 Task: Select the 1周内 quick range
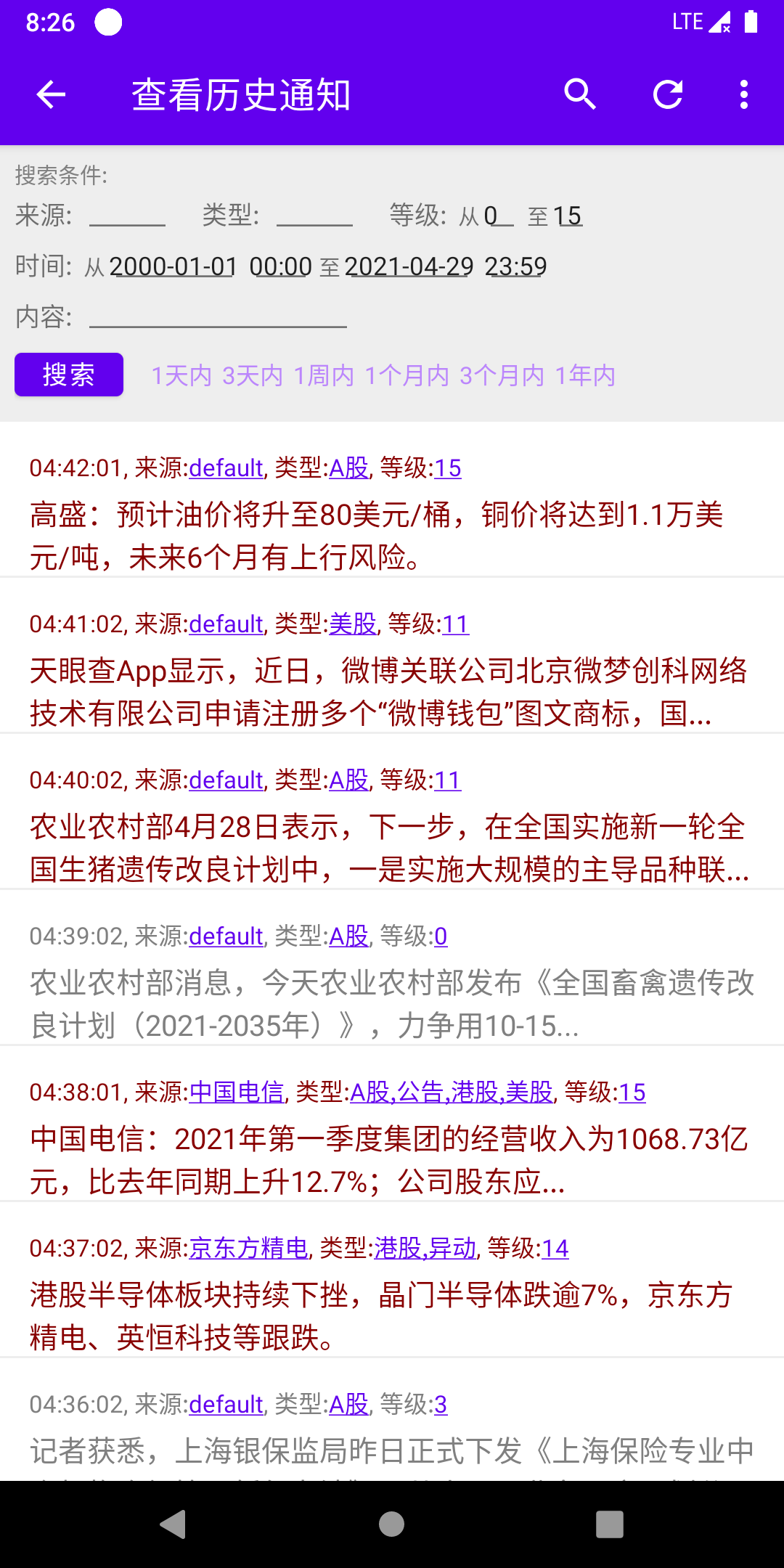[x=324, y=375]
